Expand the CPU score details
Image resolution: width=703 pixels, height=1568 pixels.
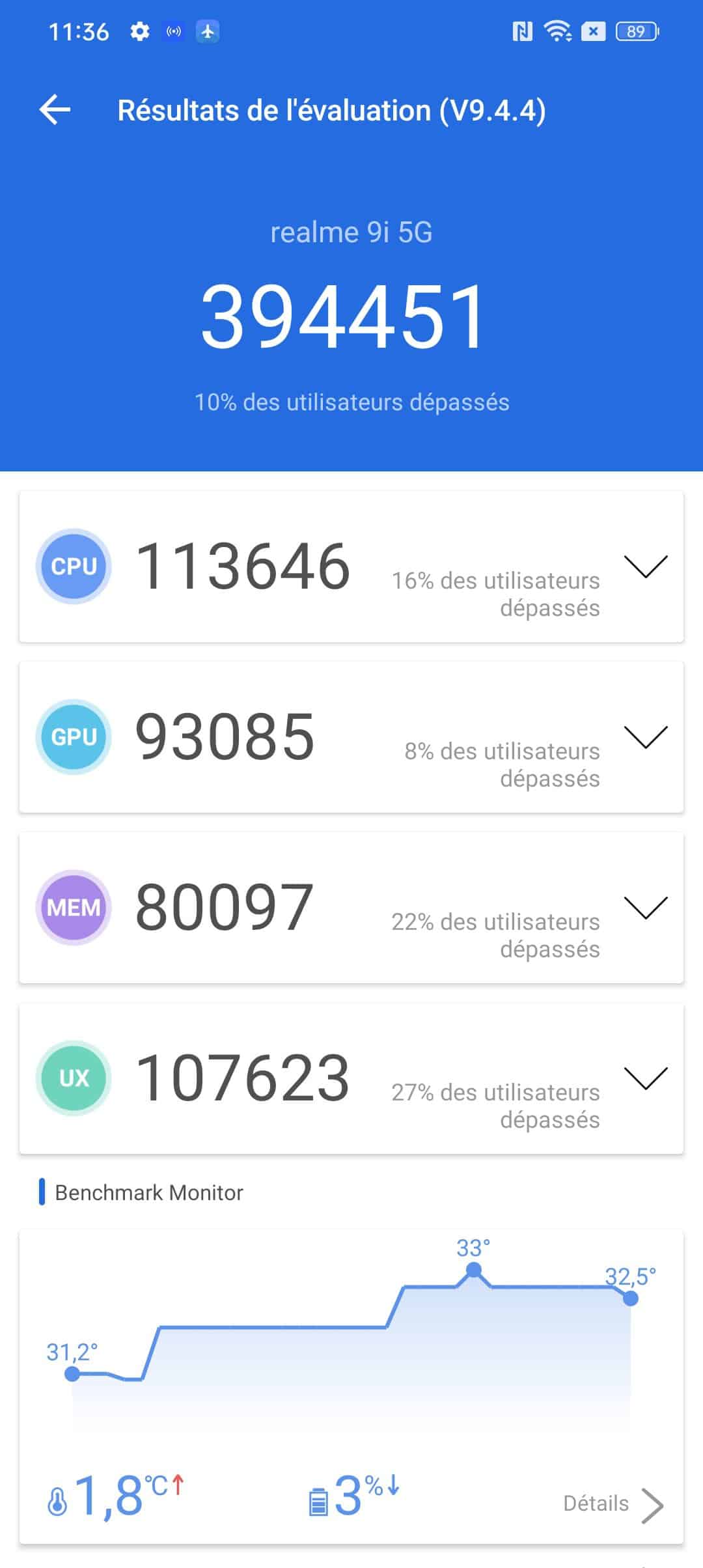point(645,566)
